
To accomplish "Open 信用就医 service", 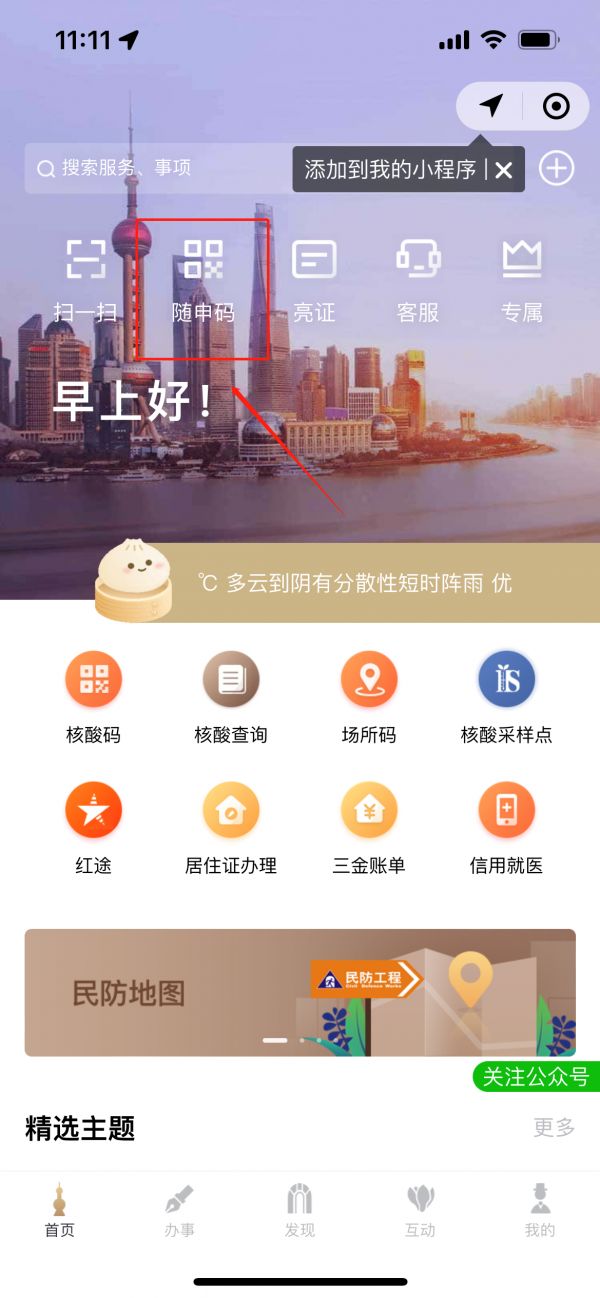I will [x=506, y=827].
